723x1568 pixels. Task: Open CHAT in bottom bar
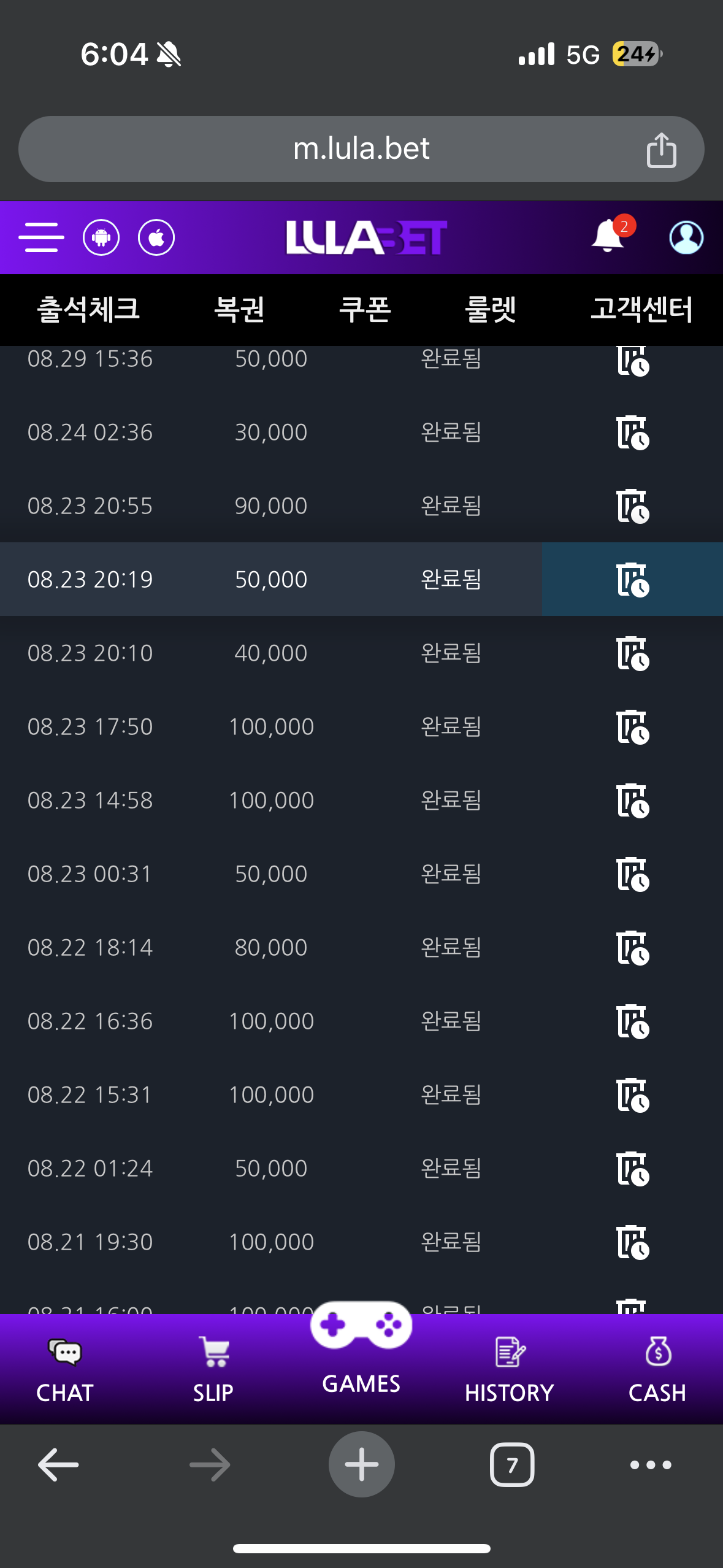click(65, 1370)
